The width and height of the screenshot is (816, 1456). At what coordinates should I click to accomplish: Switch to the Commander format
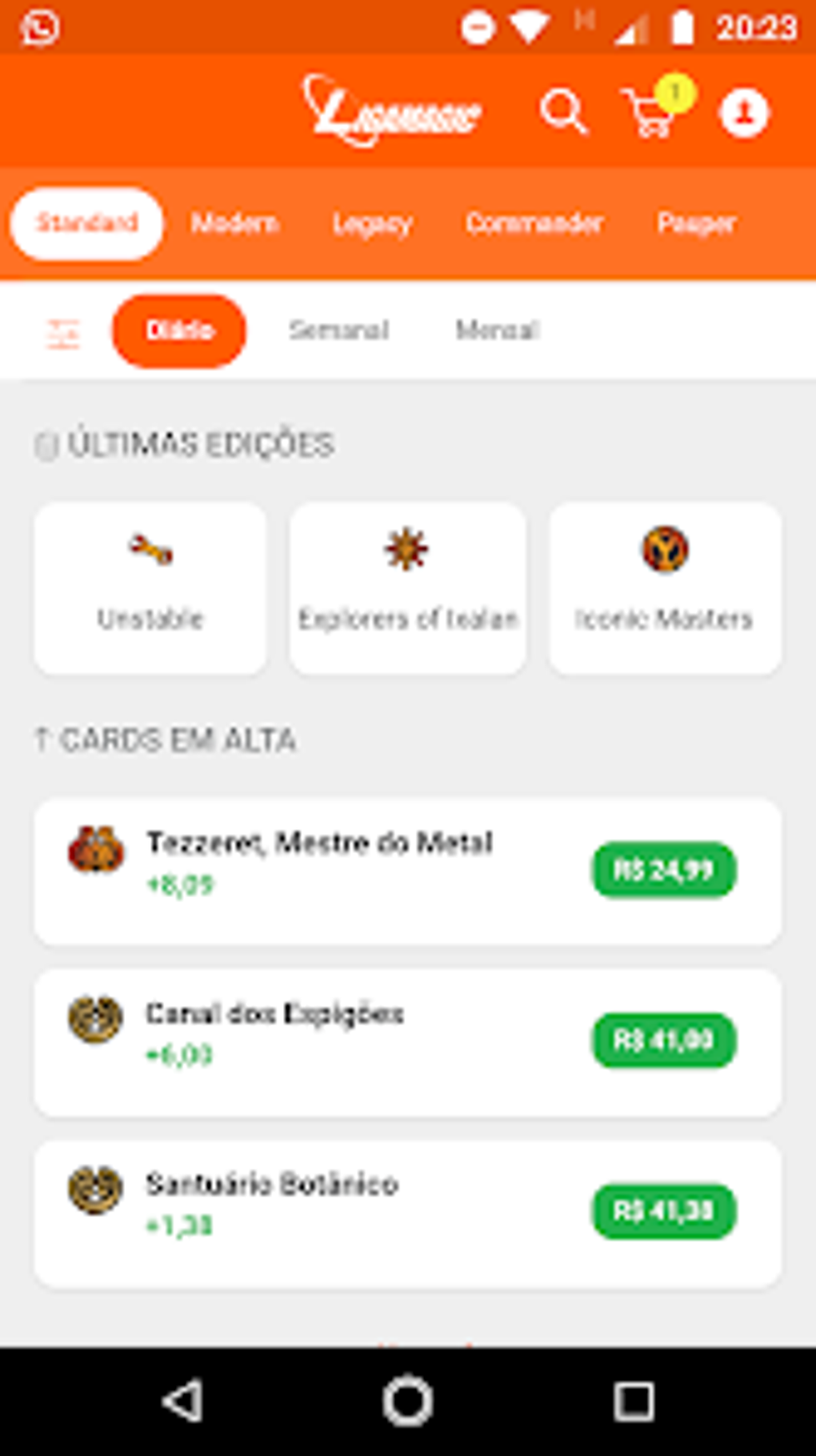[x=534, y=223]
